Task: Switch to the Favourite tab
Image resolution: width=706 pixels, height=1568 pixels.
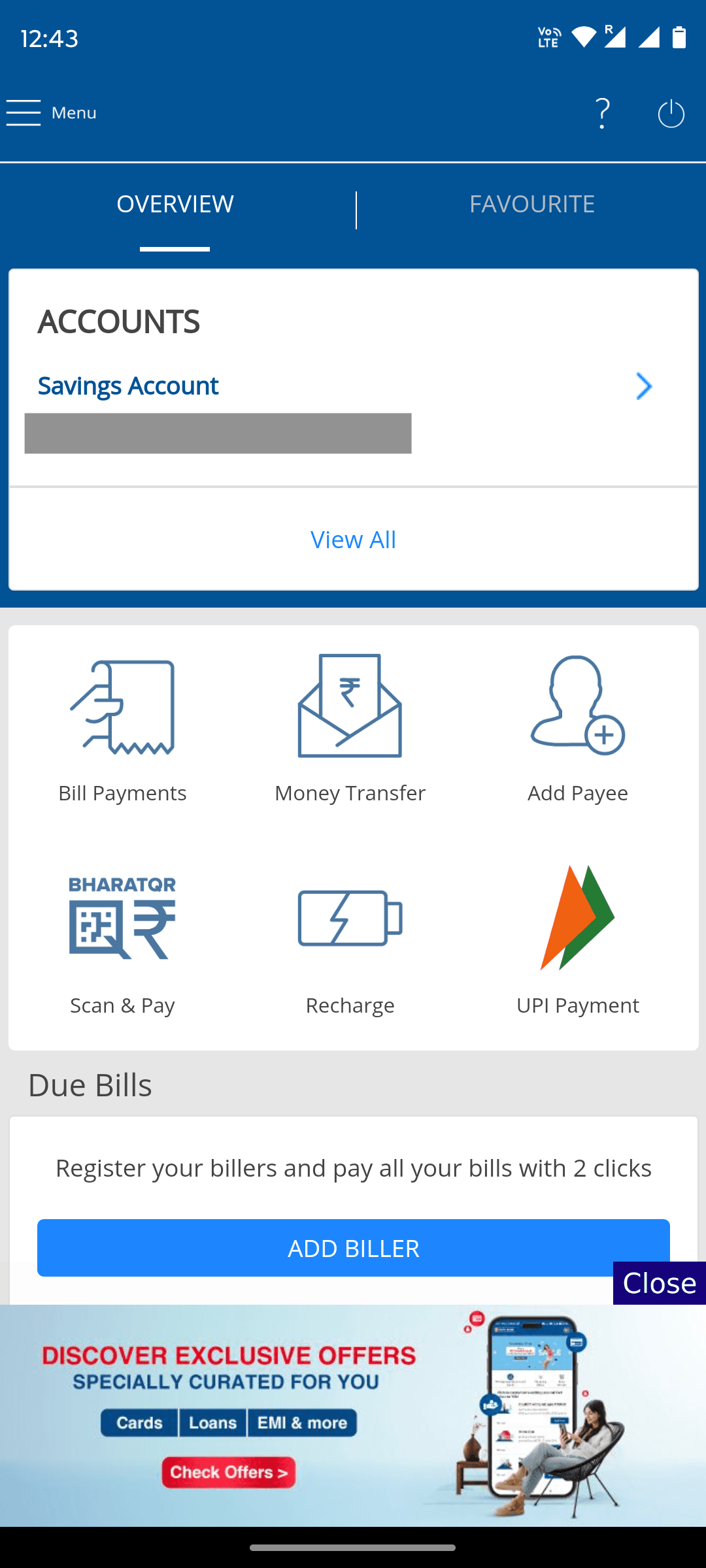Action: 531,204
